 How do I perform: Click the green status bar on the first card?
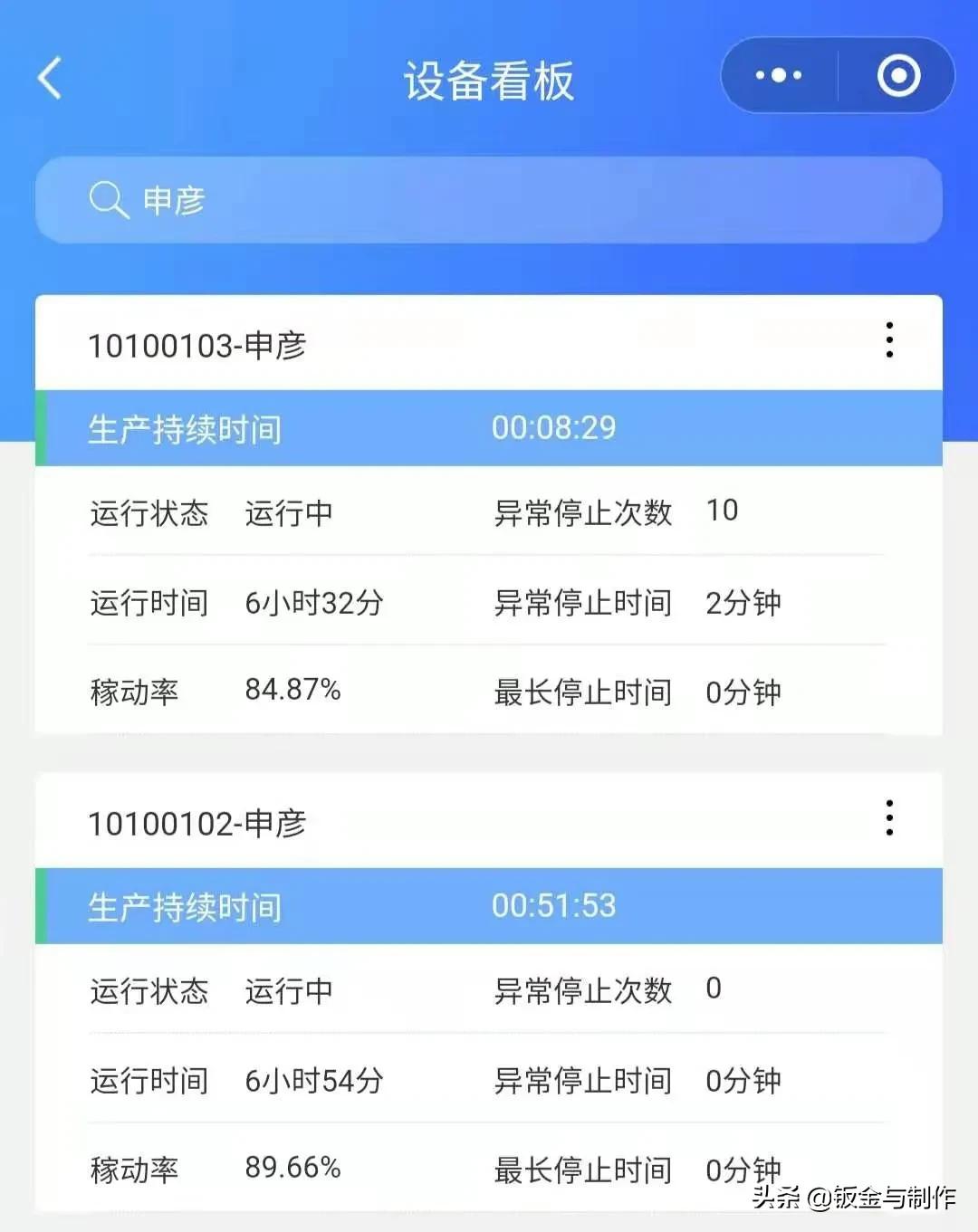(42, 427)
